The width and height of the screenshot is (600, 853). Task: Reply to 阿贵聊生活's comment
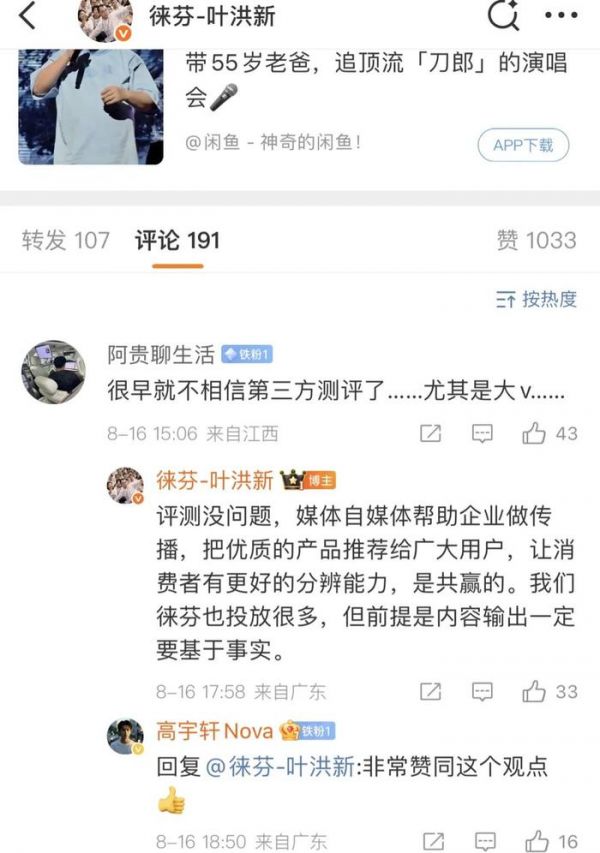482,433
